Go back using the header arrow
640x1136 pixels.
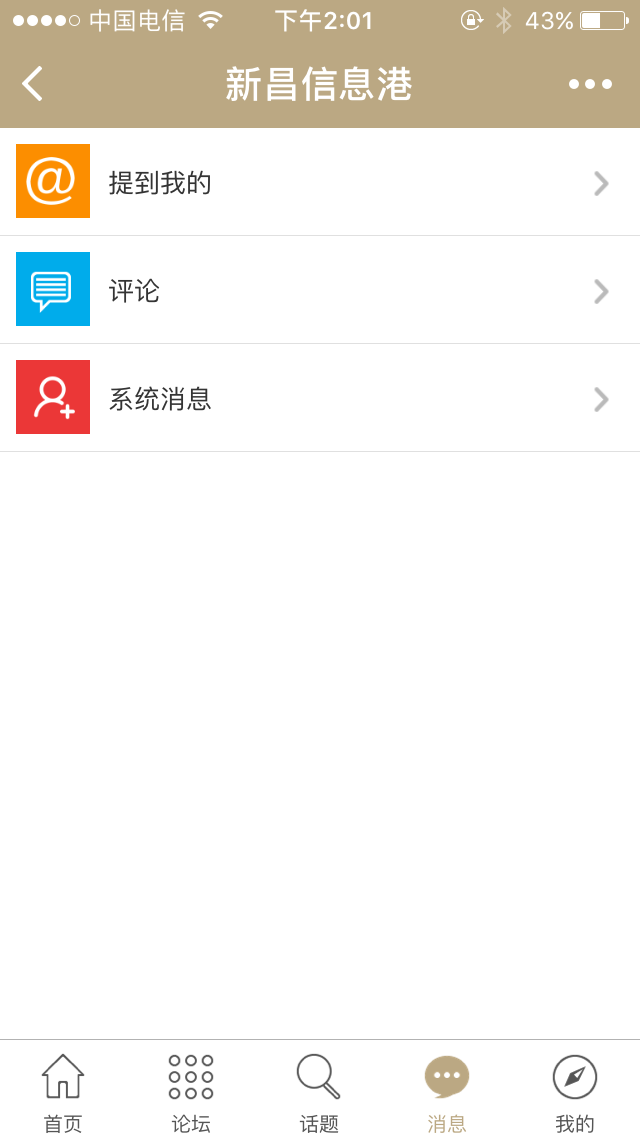[33, 84]
